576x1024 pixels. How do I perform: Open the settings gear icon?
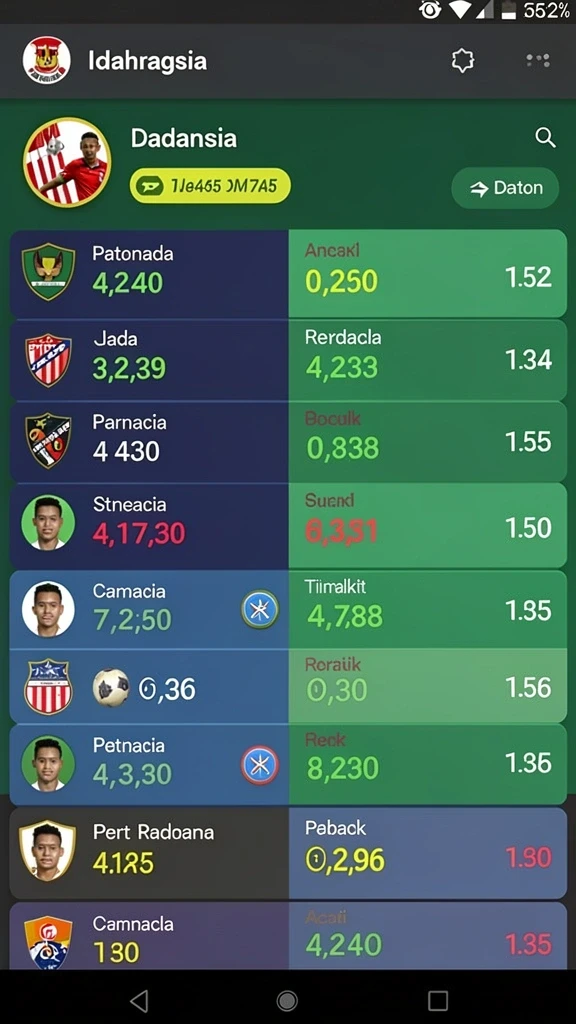[x=462, y=61]
